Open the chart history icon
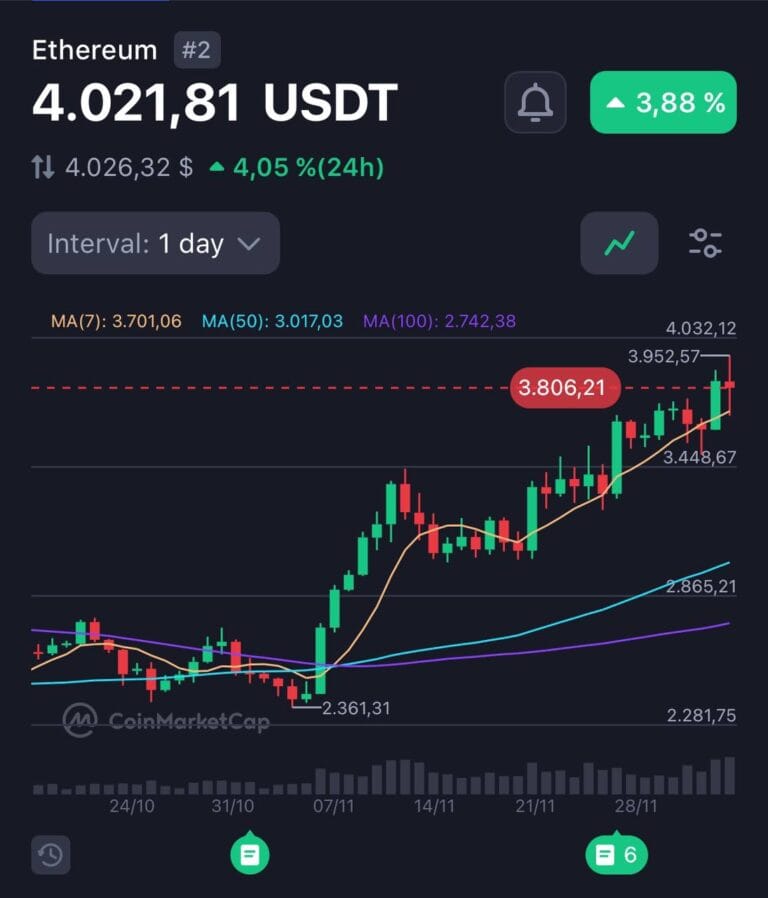This screenshot has height=898, width=768. tap(50, 855)
